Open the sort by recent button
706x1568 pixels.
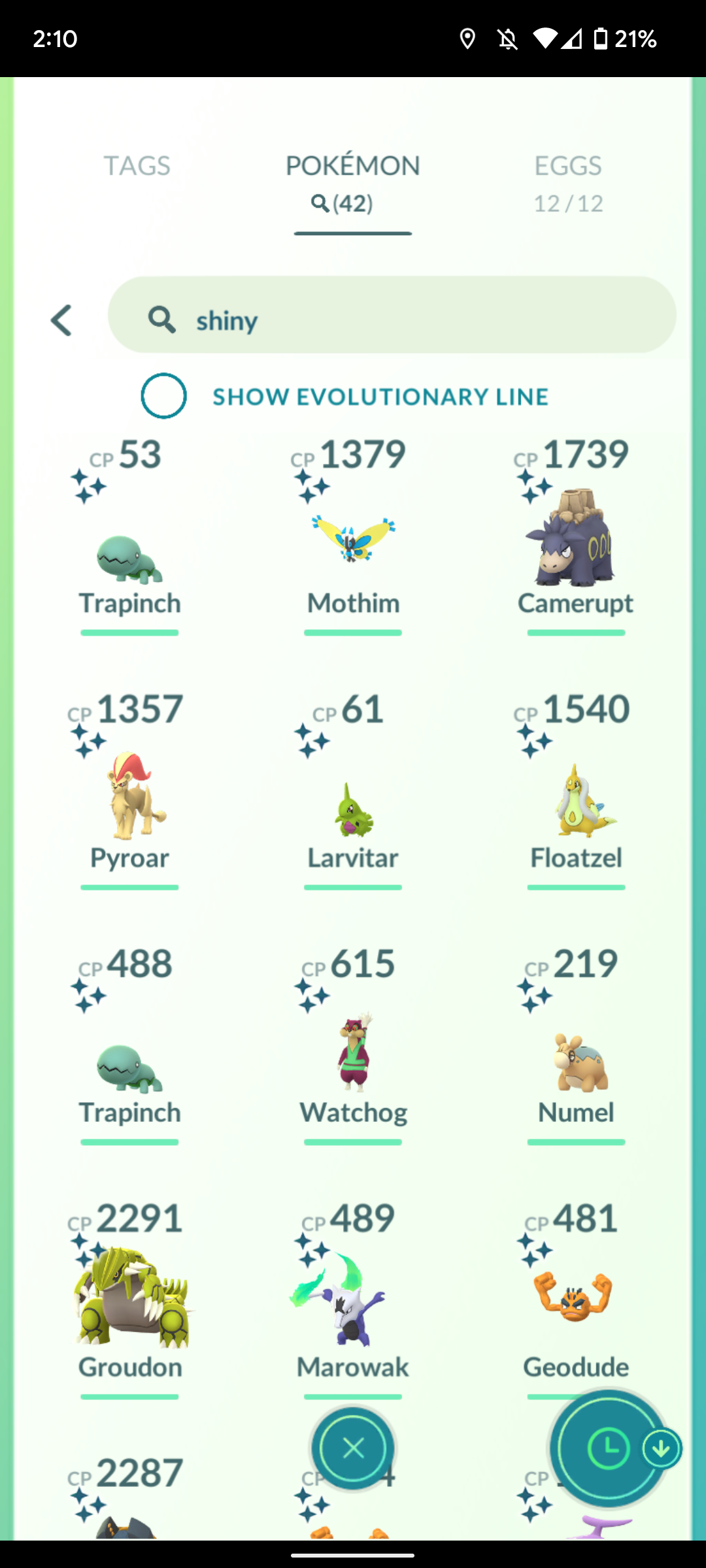coord(609,1448)
